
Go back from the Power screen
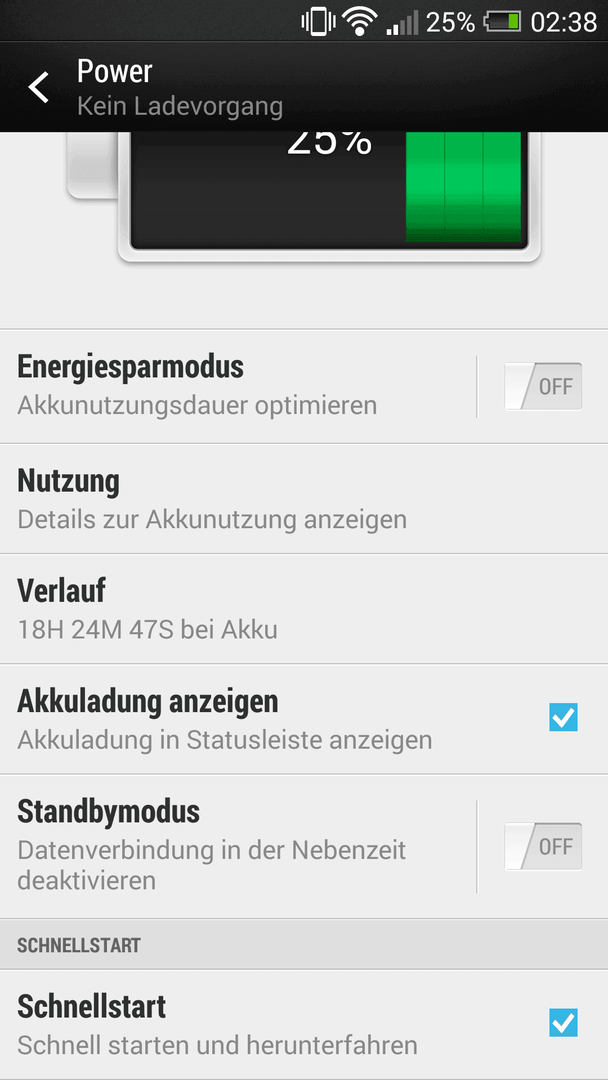click(39, 88)
